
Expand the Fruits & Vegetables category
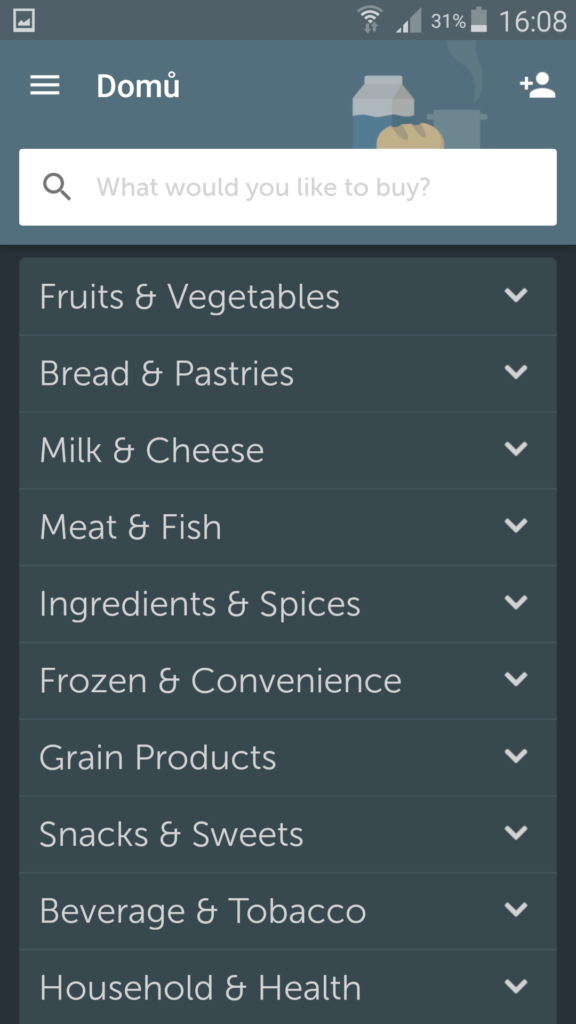[288, 296]
